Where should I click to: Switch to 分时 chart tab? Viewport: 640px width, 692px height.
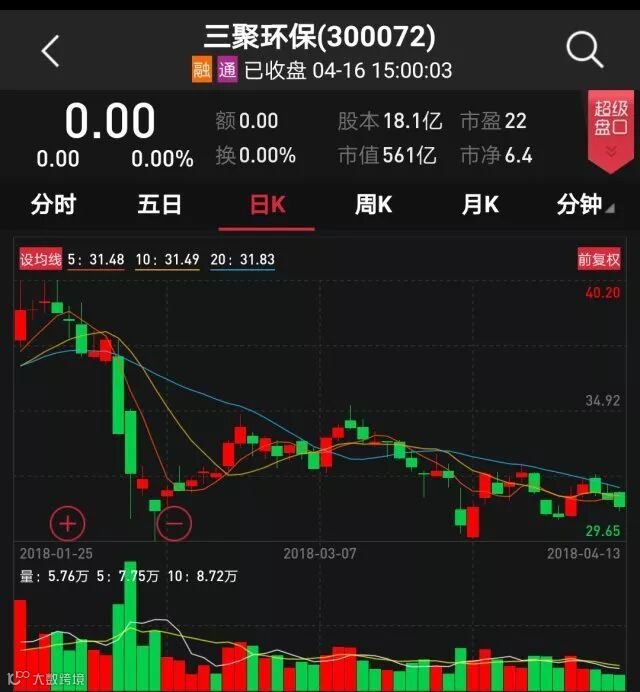click(53, 205)
